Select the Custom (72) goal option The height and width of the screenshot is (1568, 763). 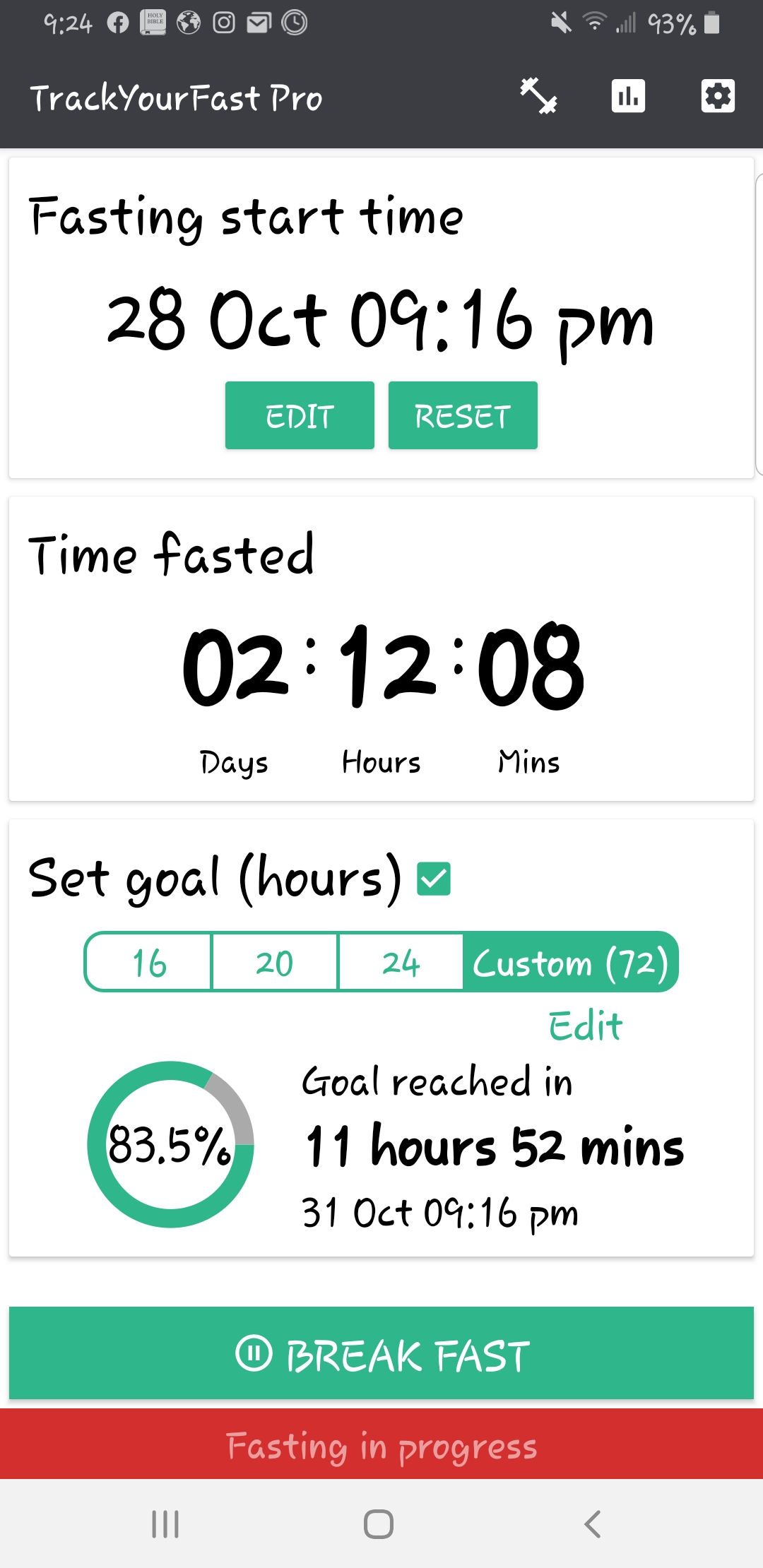click(x=570, y=962)
